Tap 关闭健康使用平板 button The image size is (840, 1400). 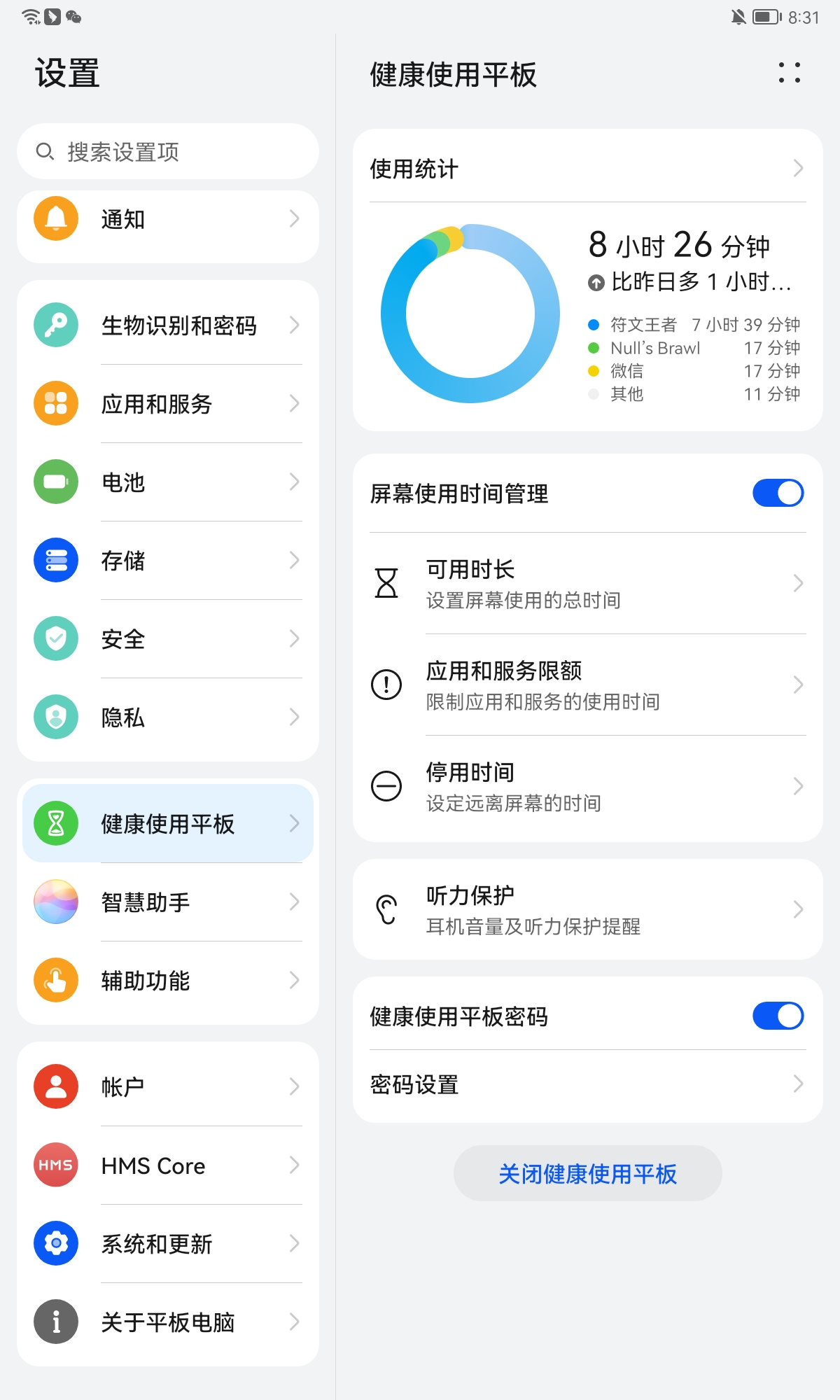(x=588, y=1173)
